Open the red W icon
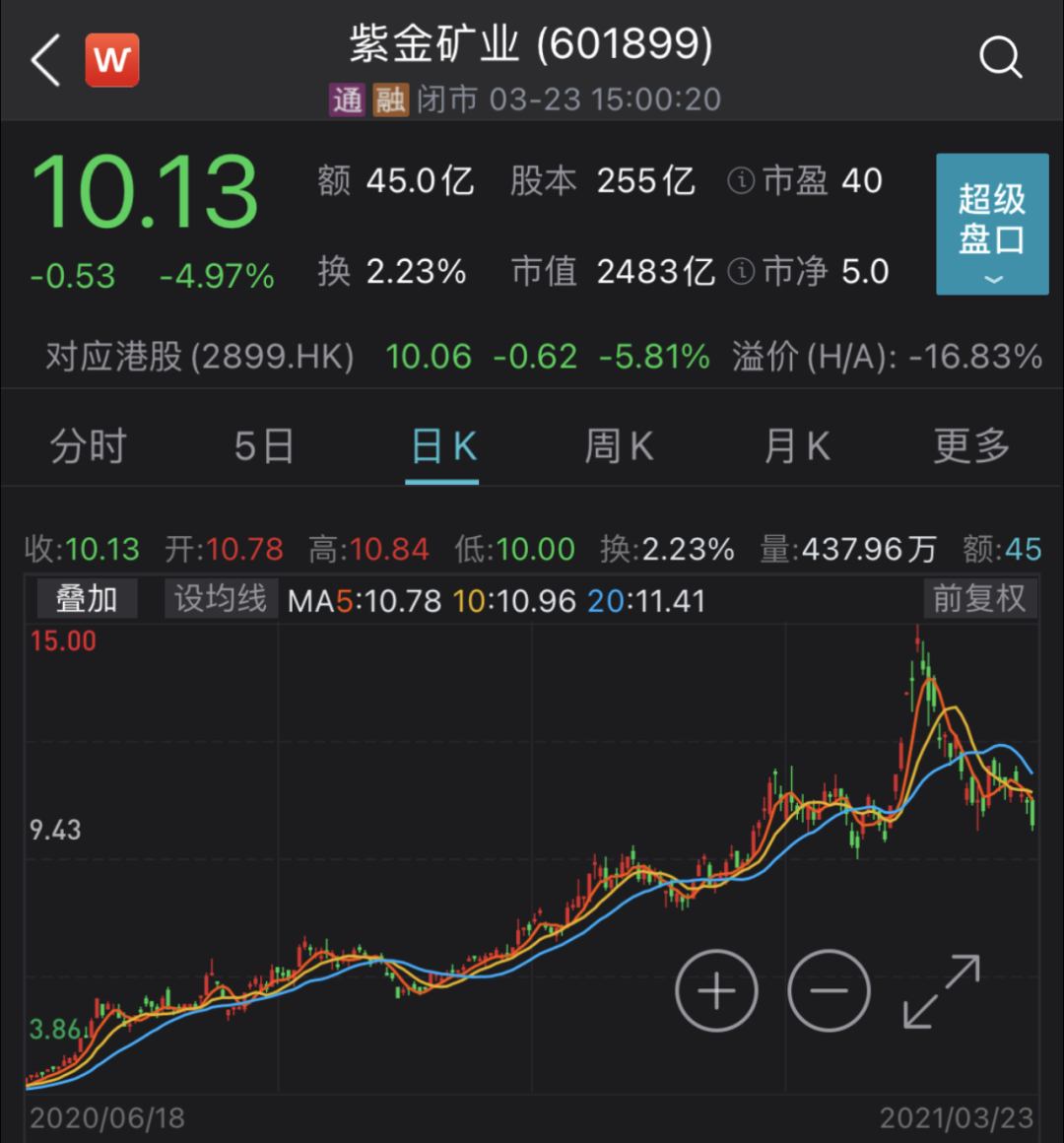The height and width of the screenshot is (1143, 1064). point(112,61)
